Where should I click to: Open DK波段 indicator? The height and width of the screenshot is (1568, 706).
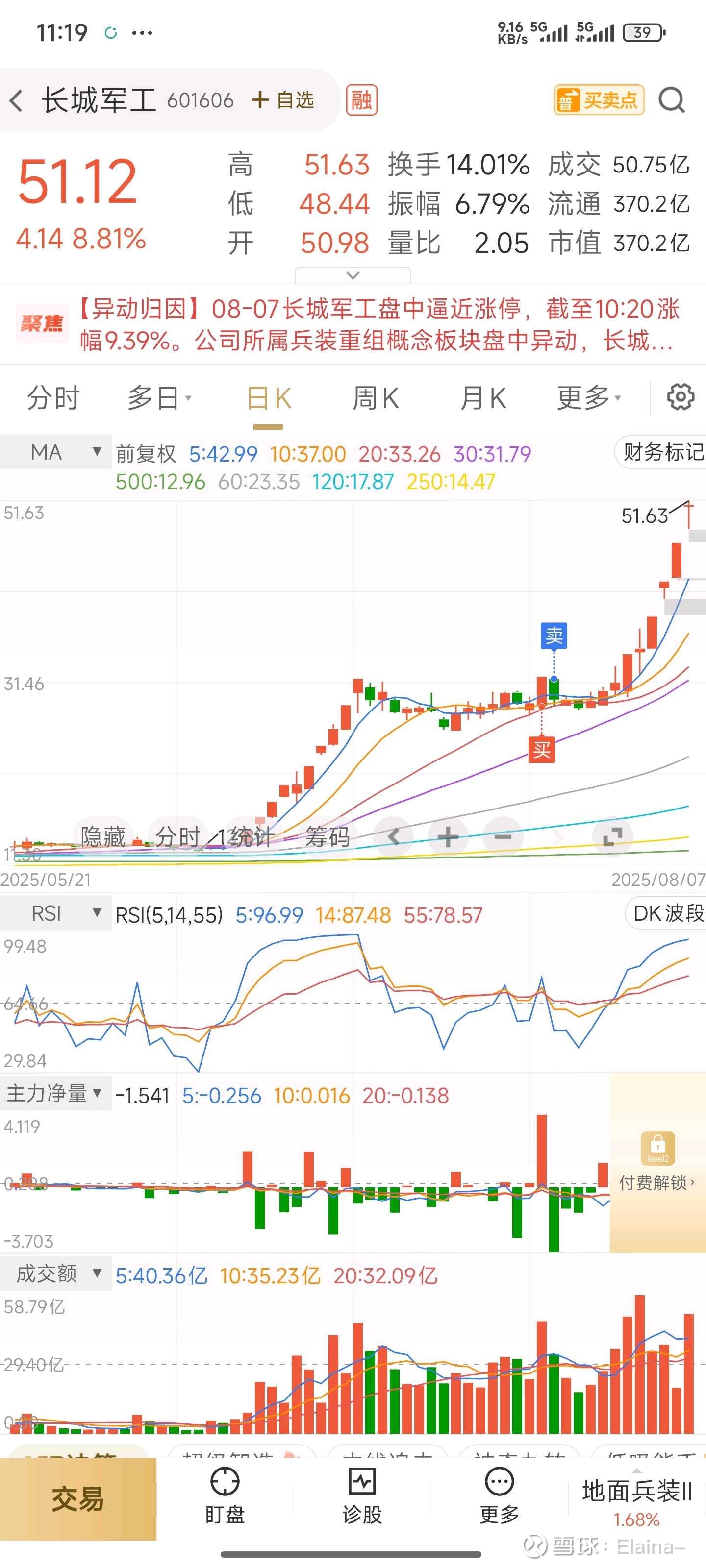click(x=666, y=913)
